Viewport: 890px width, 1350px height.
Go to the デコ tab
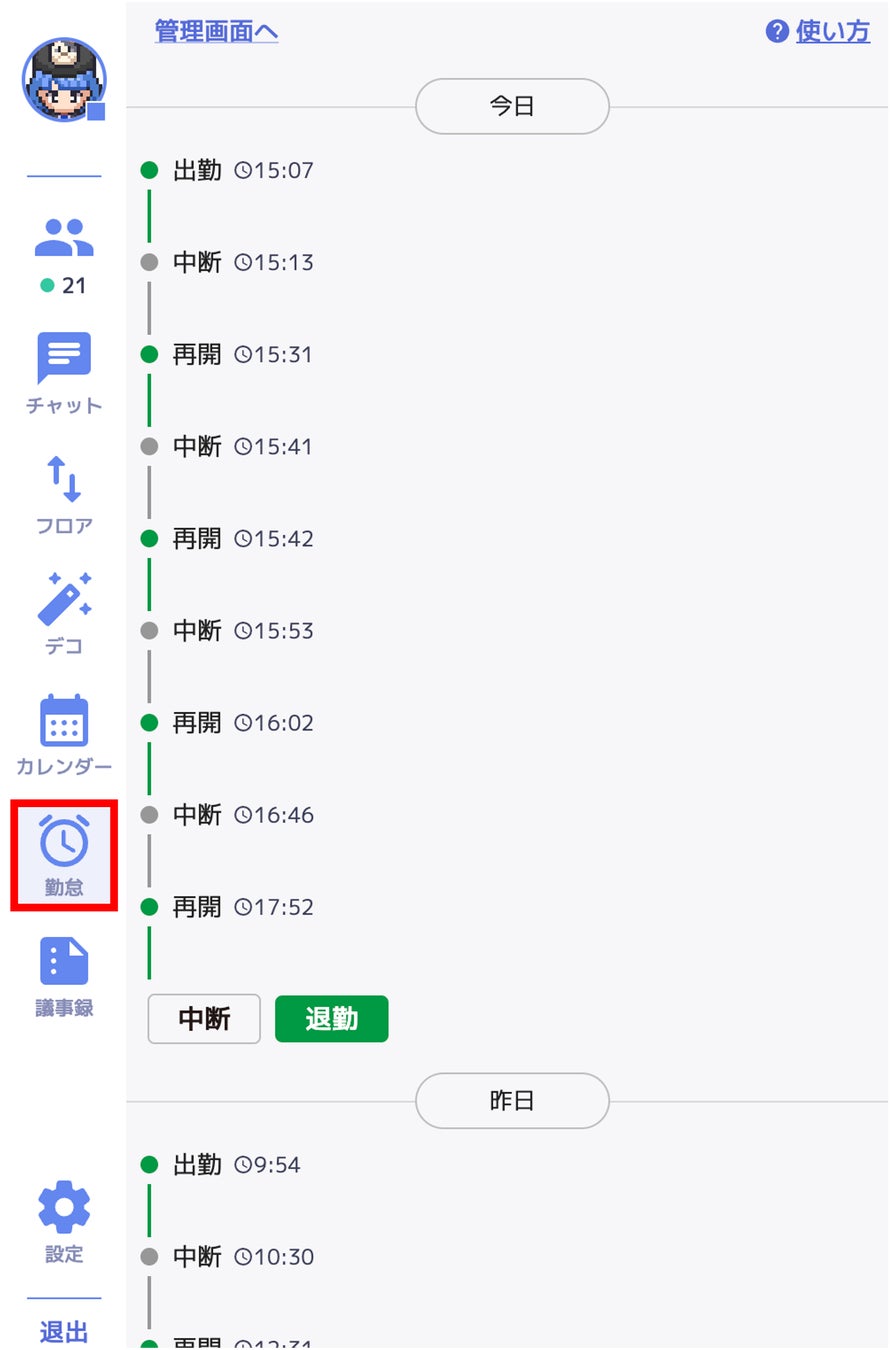click(64, 614)
